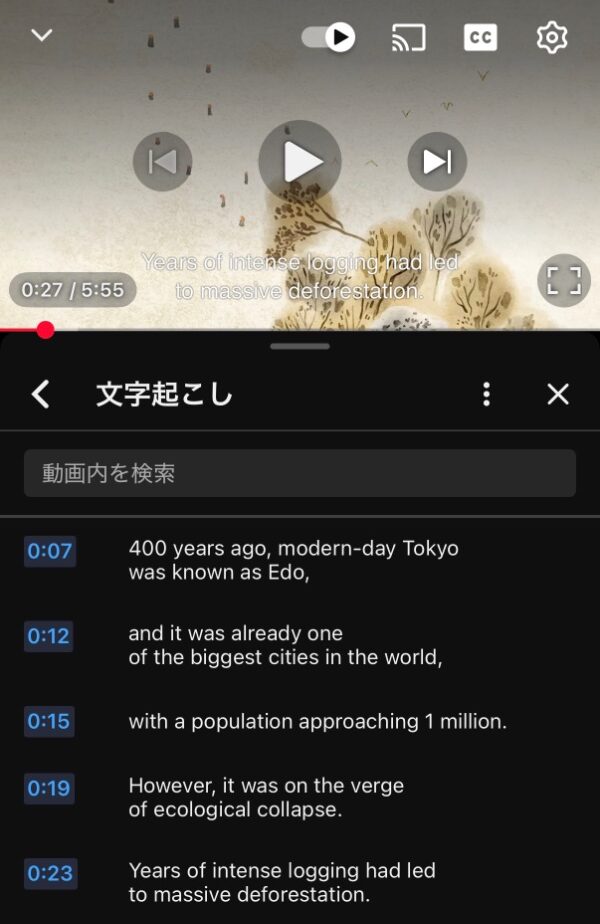Cast the video to a device
The image size is (600, 924).
click(x=408, y=38)
